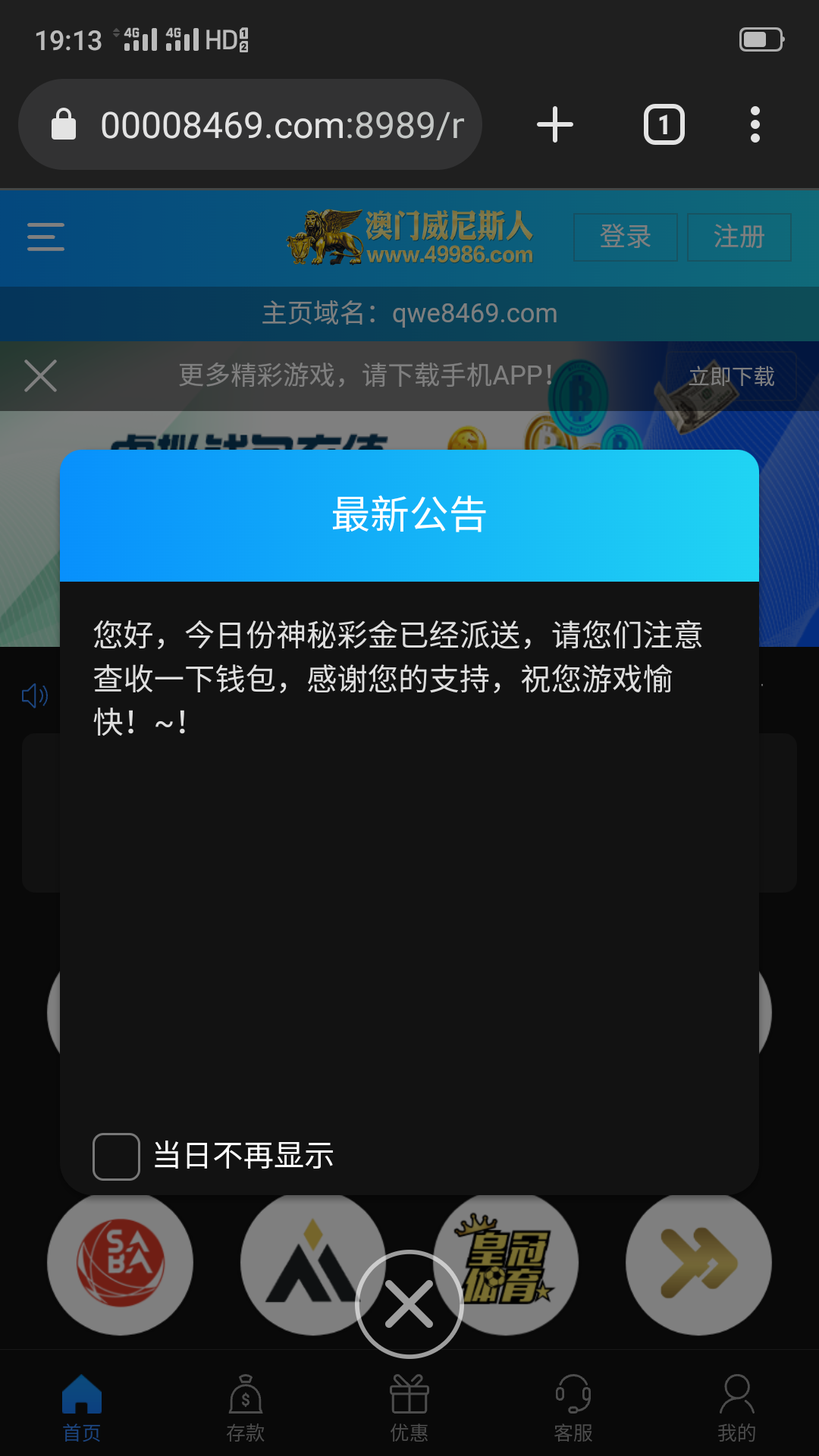
Task: Tap 立即下载 to download the app
Action: pyautogui.click(x=731, y=376)
